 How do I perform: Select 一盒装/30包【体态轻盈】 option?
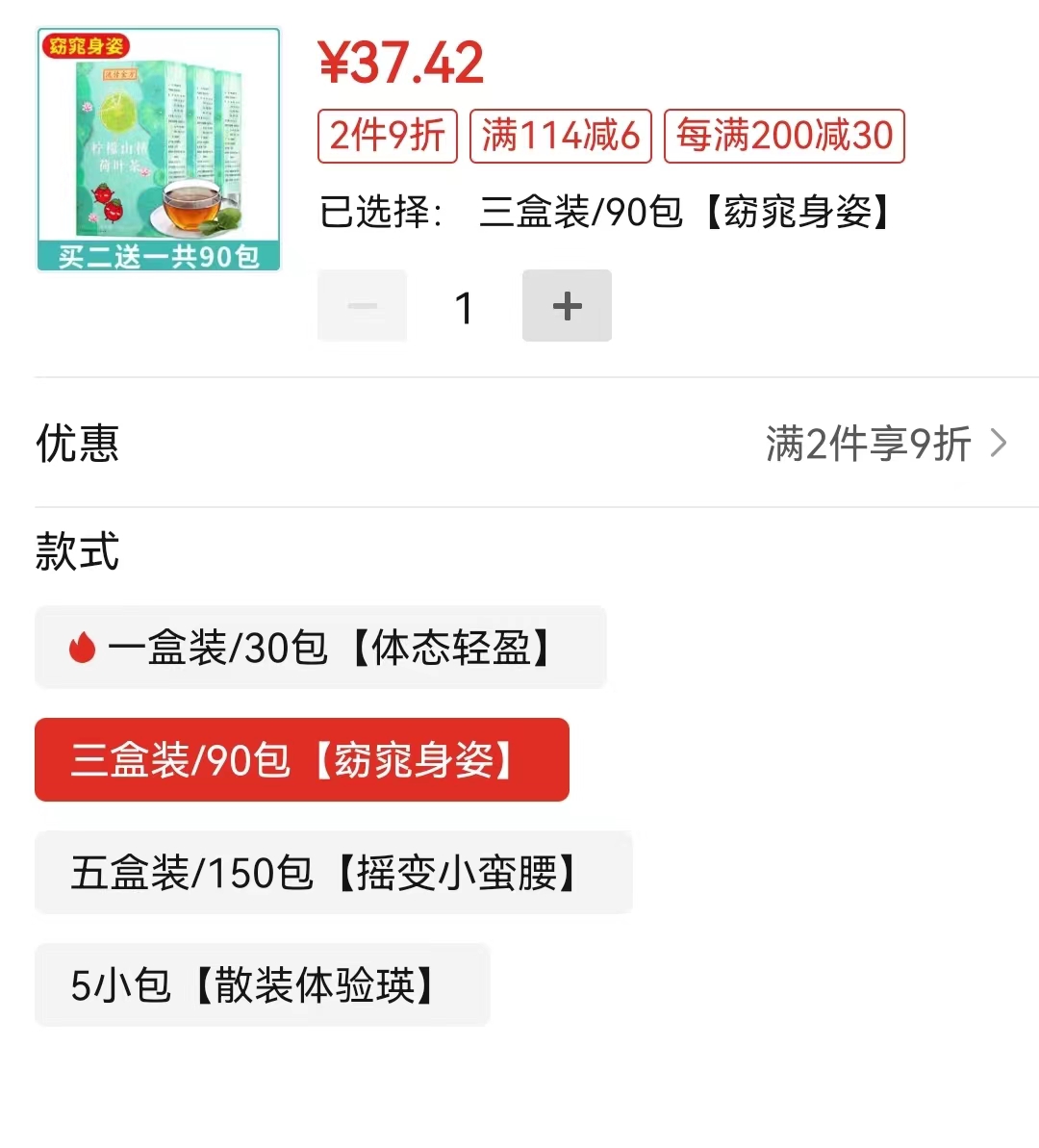click(x=320, y=648)
